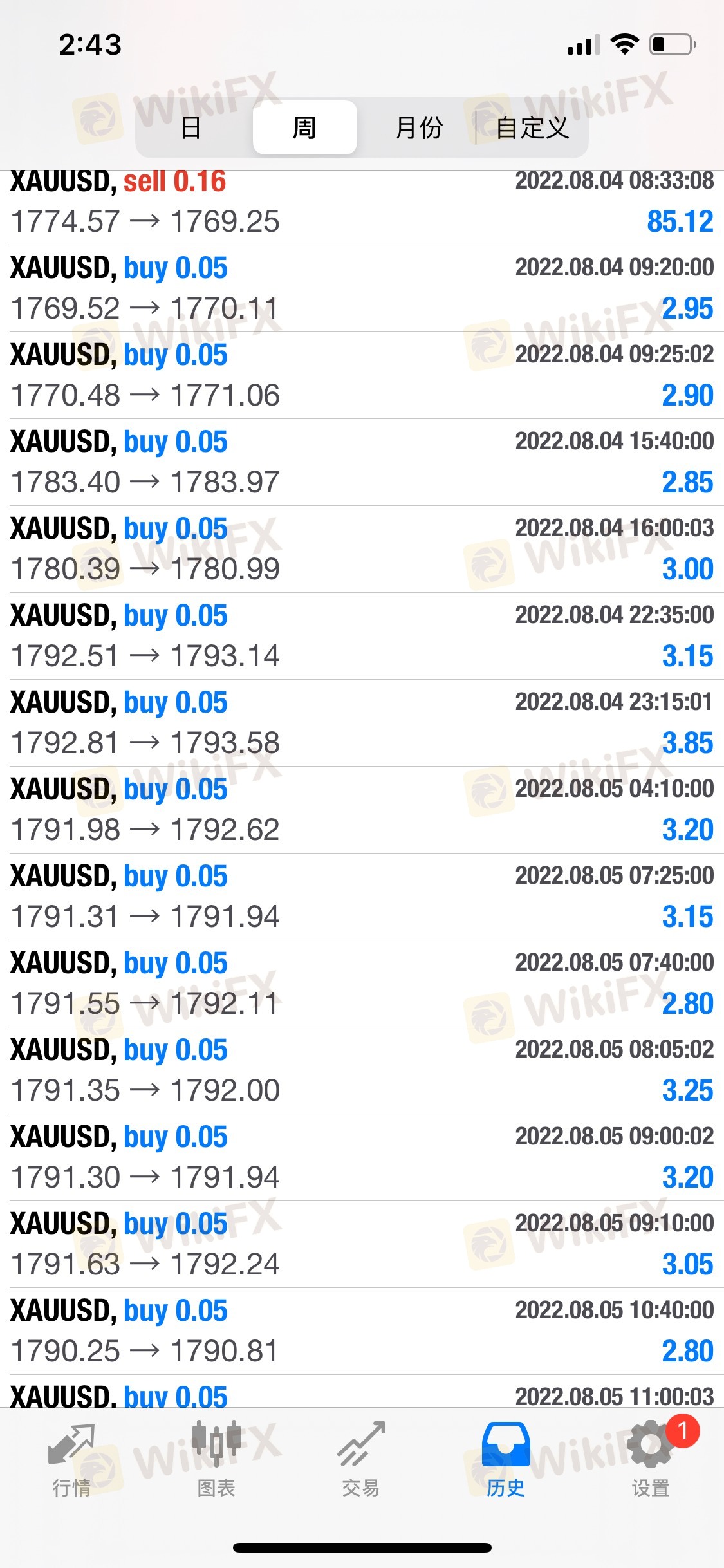The width and height of the screenshot is (724, 1568).
Task: Open the trade from 1783.40 to 1783.97
Action: (x=362, y=462)
